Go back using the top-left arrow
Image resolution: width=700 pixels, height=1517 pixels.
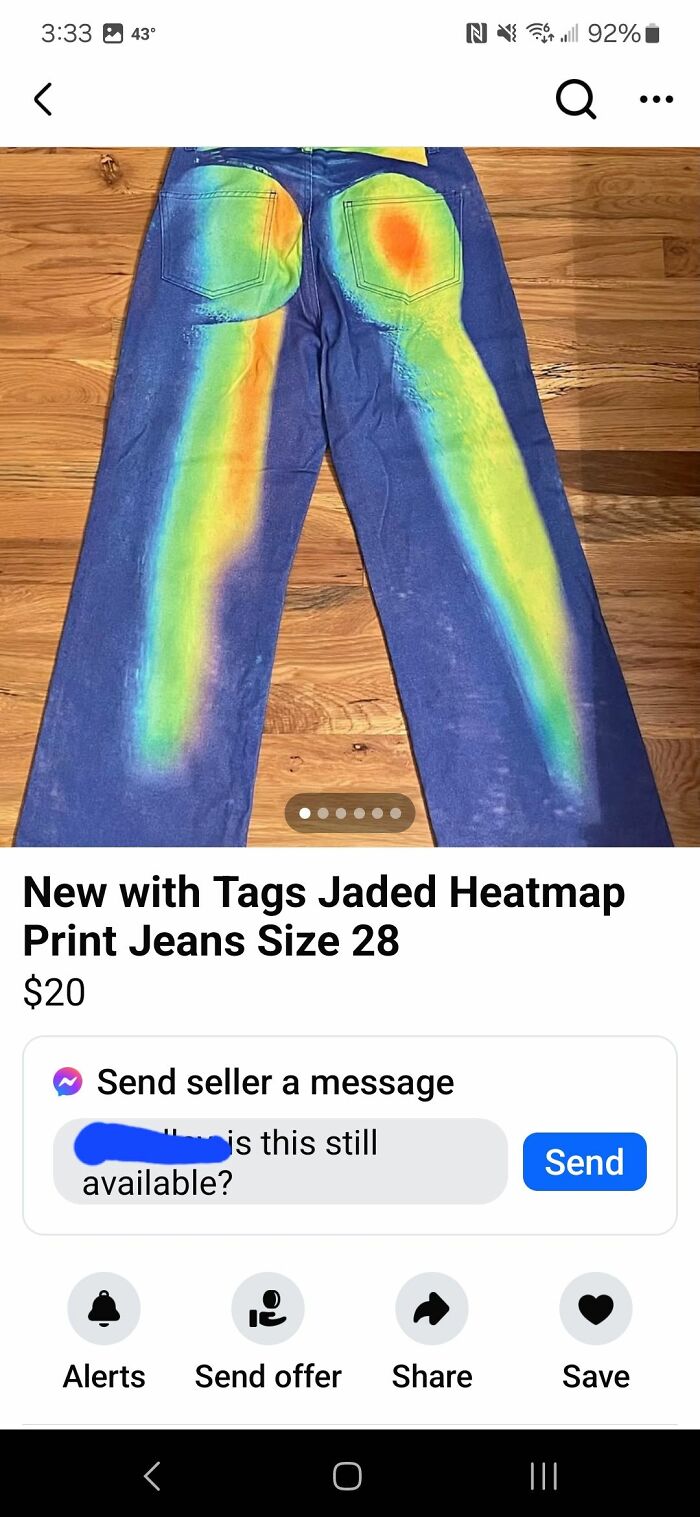point(42,100)
